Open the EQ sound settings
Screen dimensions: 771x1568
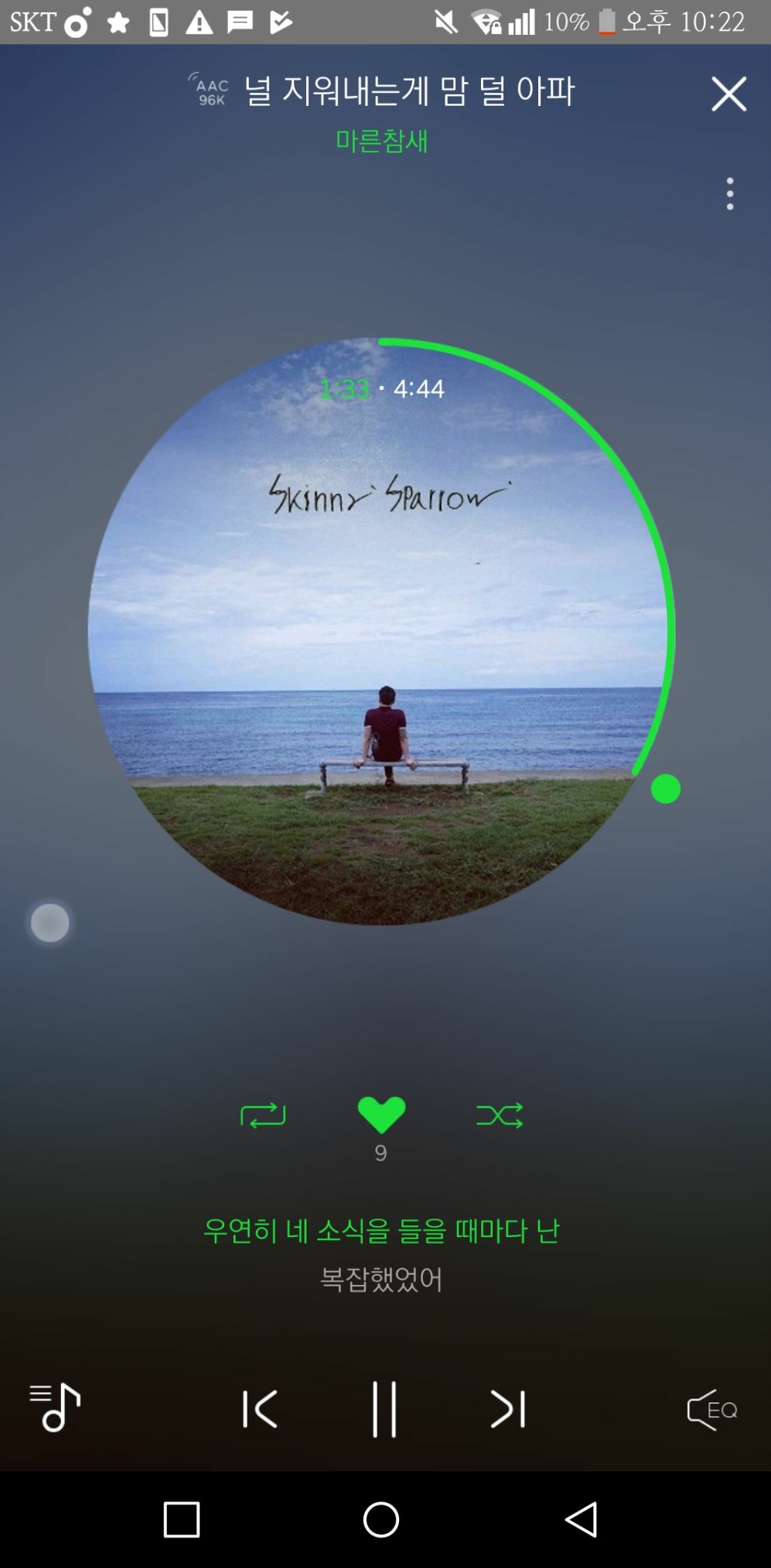(712, 1409)
